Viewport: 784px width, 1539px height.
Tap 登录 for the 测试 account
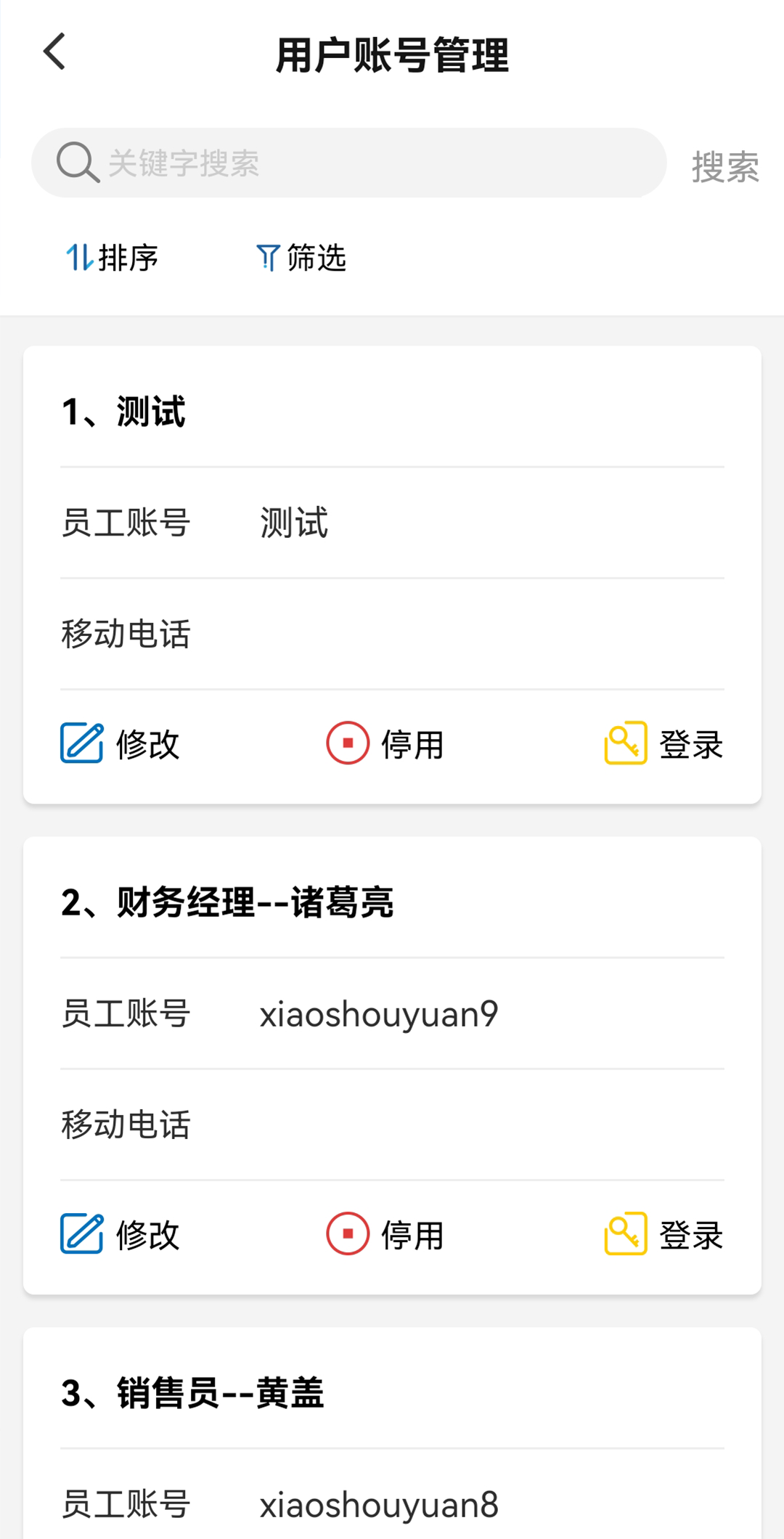[x=663, y=743]
